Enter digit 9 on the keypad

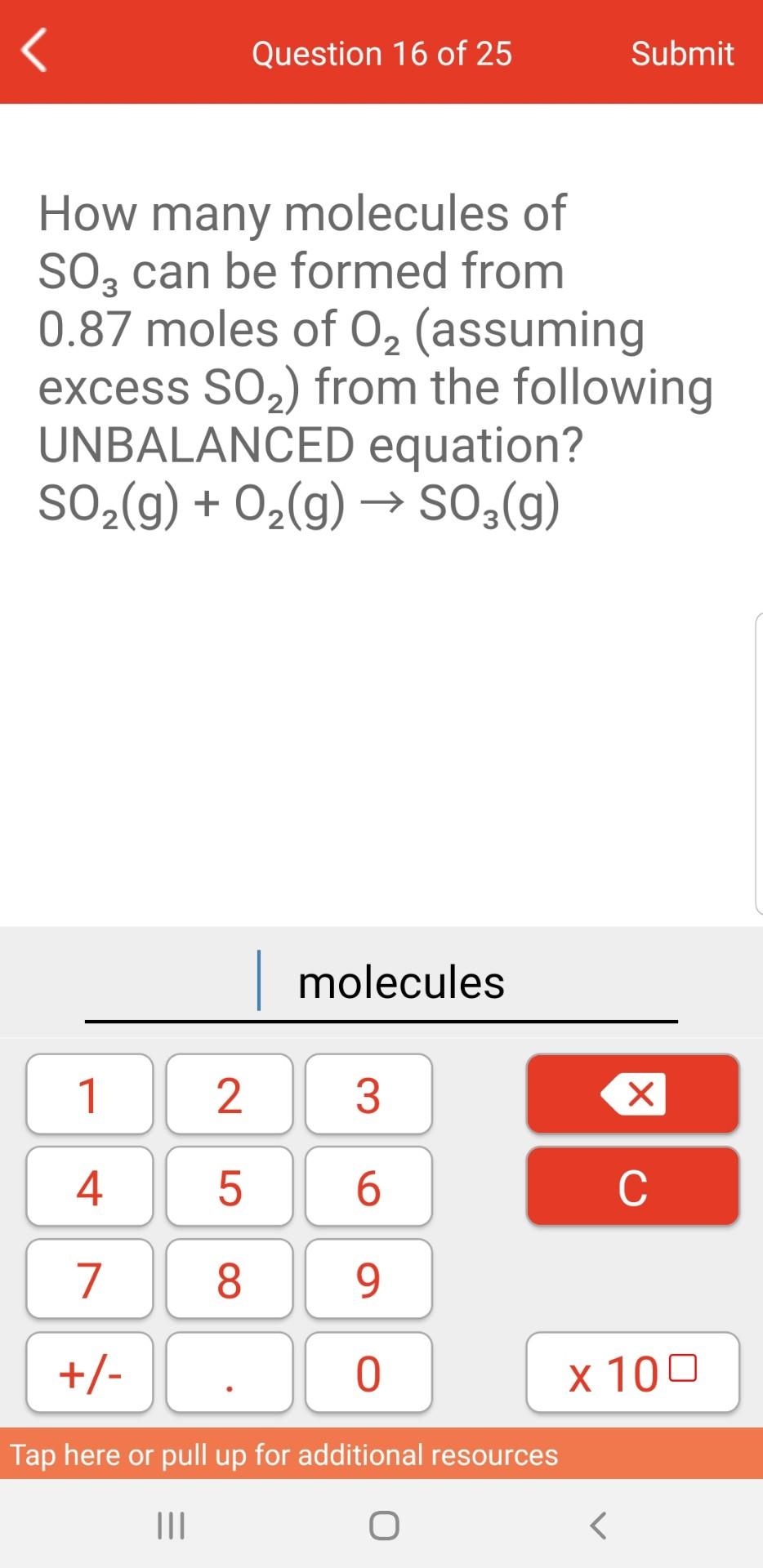[368, 1279]
